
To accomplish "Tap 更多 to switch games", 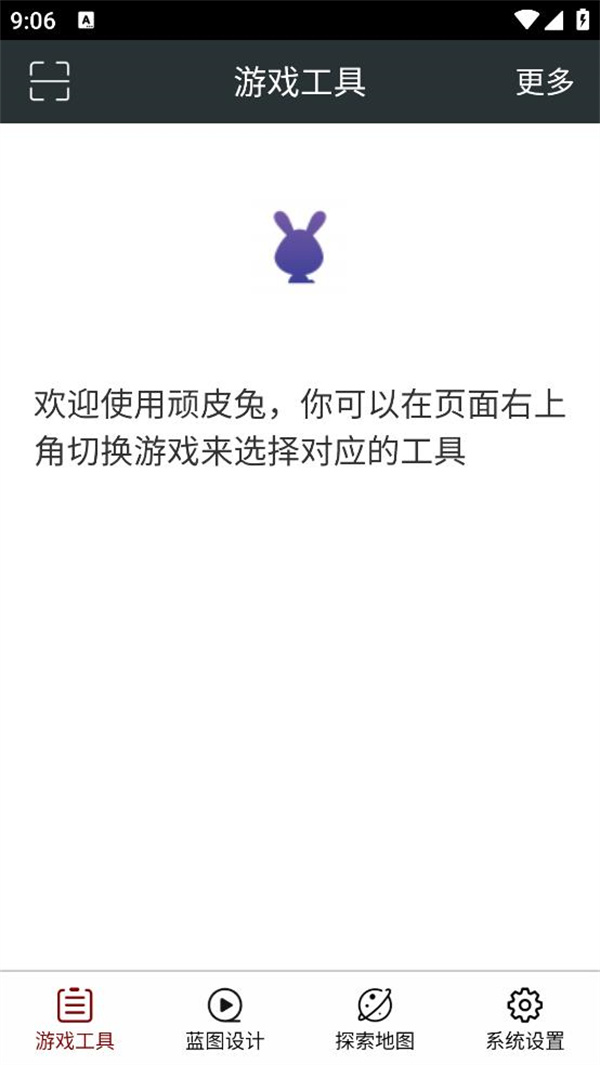I will (x=545, y=82).
